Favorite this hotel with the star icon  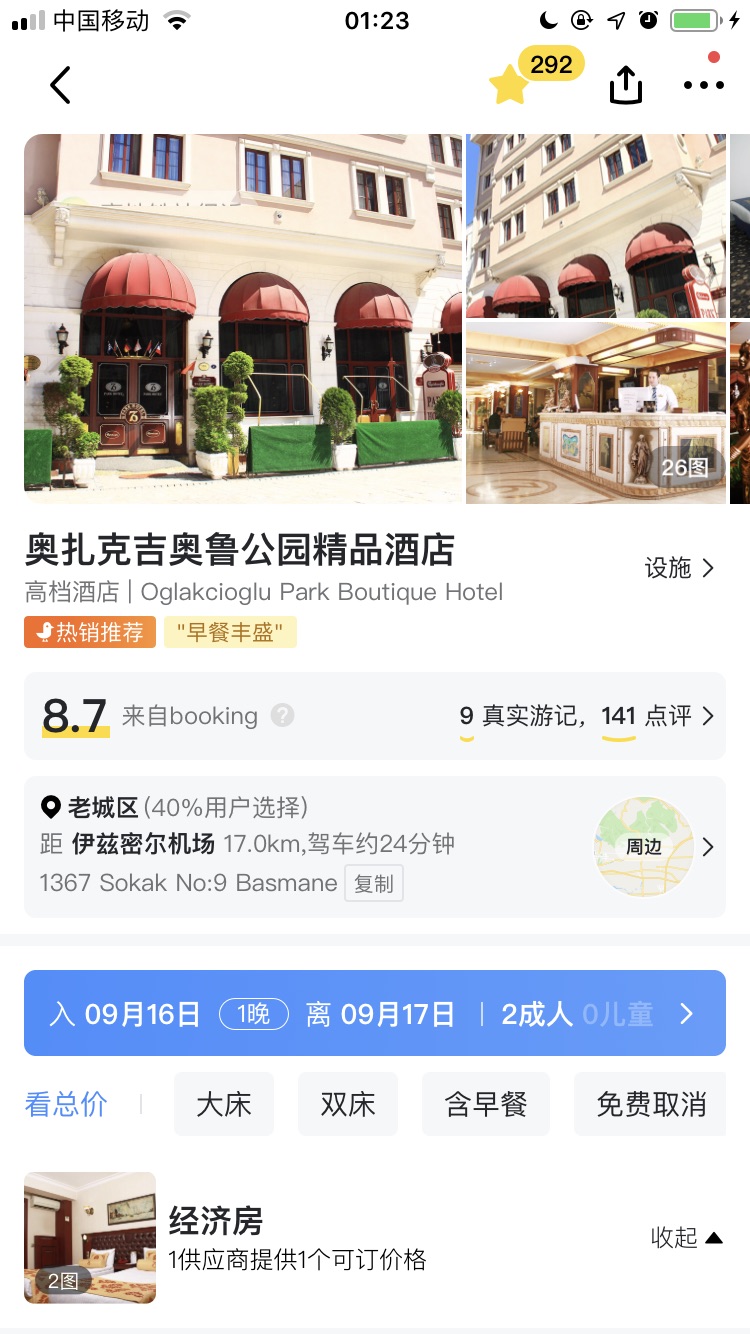point(510,86)
